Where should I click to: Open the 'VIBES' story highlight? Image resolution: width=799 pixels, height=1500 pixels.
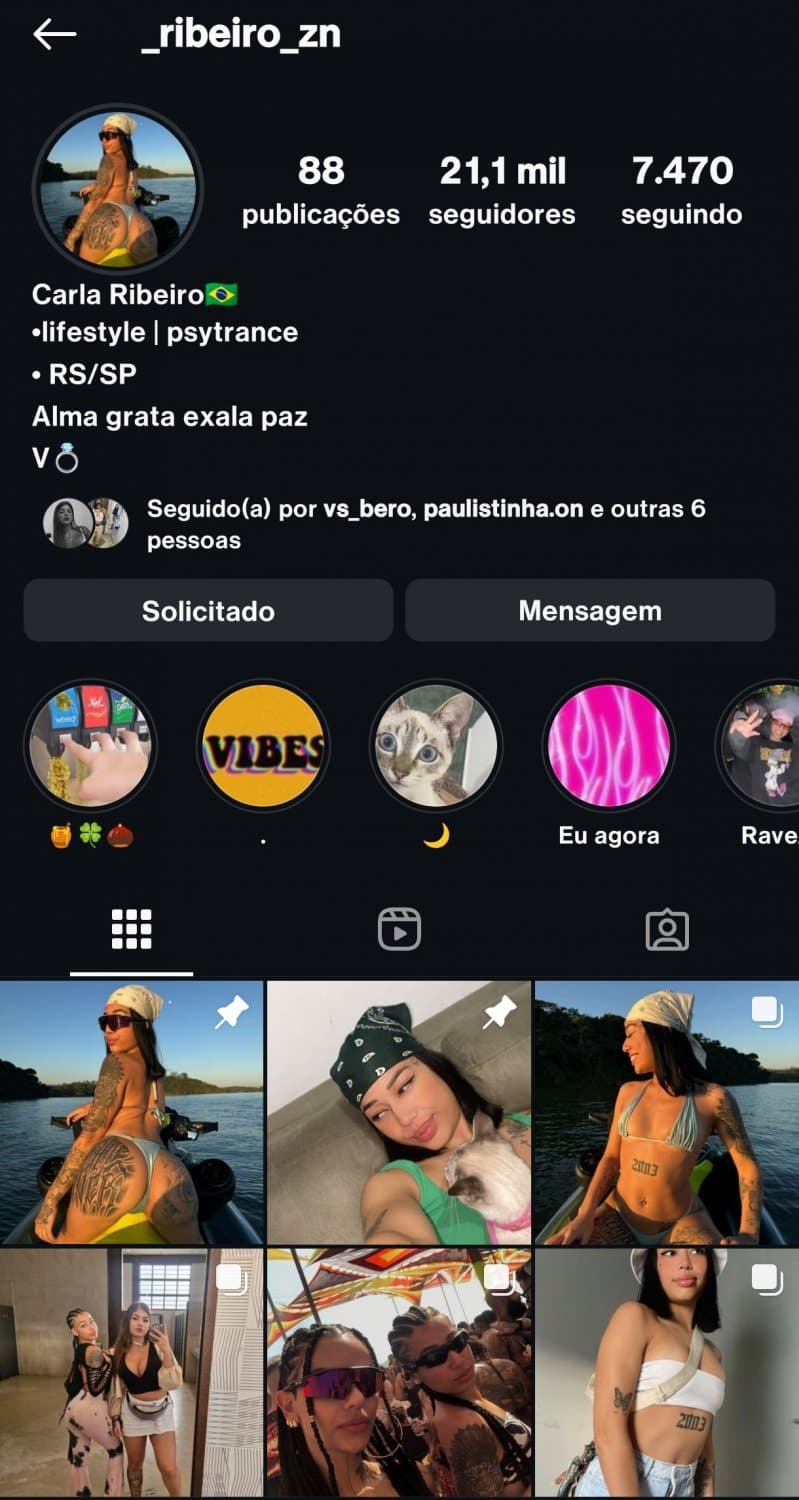(x=263, y=745)
